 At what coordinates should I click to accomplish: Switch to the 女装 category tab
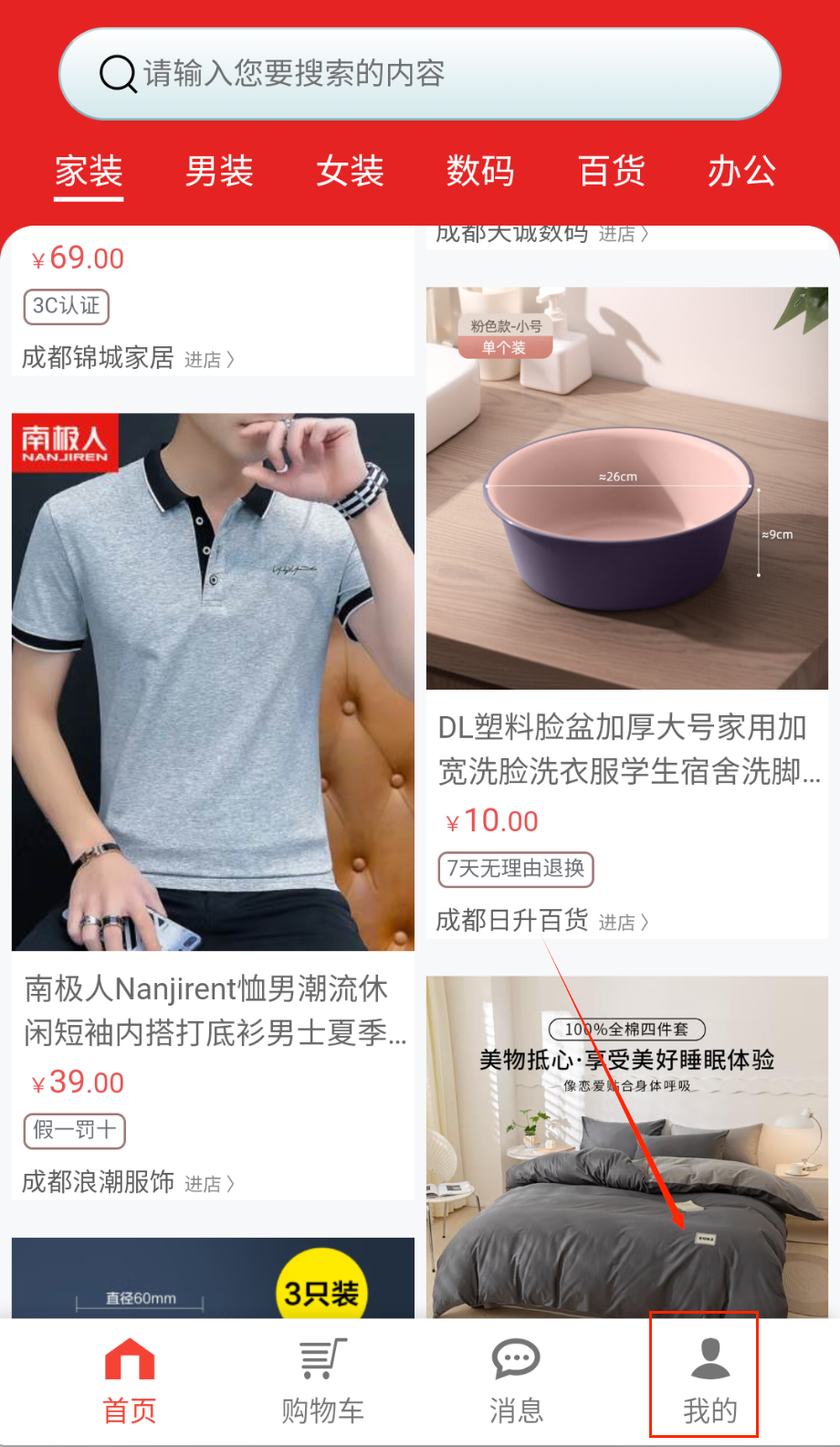[x=350, y=171]
